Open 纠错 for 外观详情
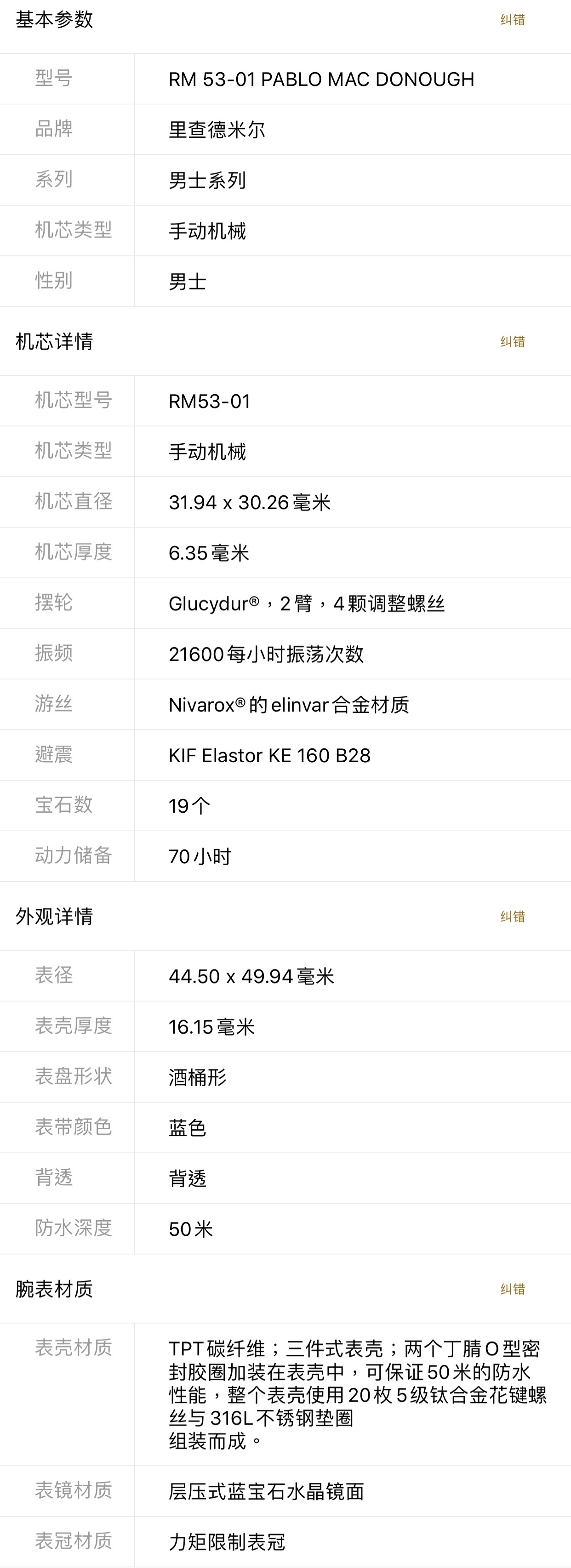This screenshot has width=571, height=1568. (x=513, y=917)
